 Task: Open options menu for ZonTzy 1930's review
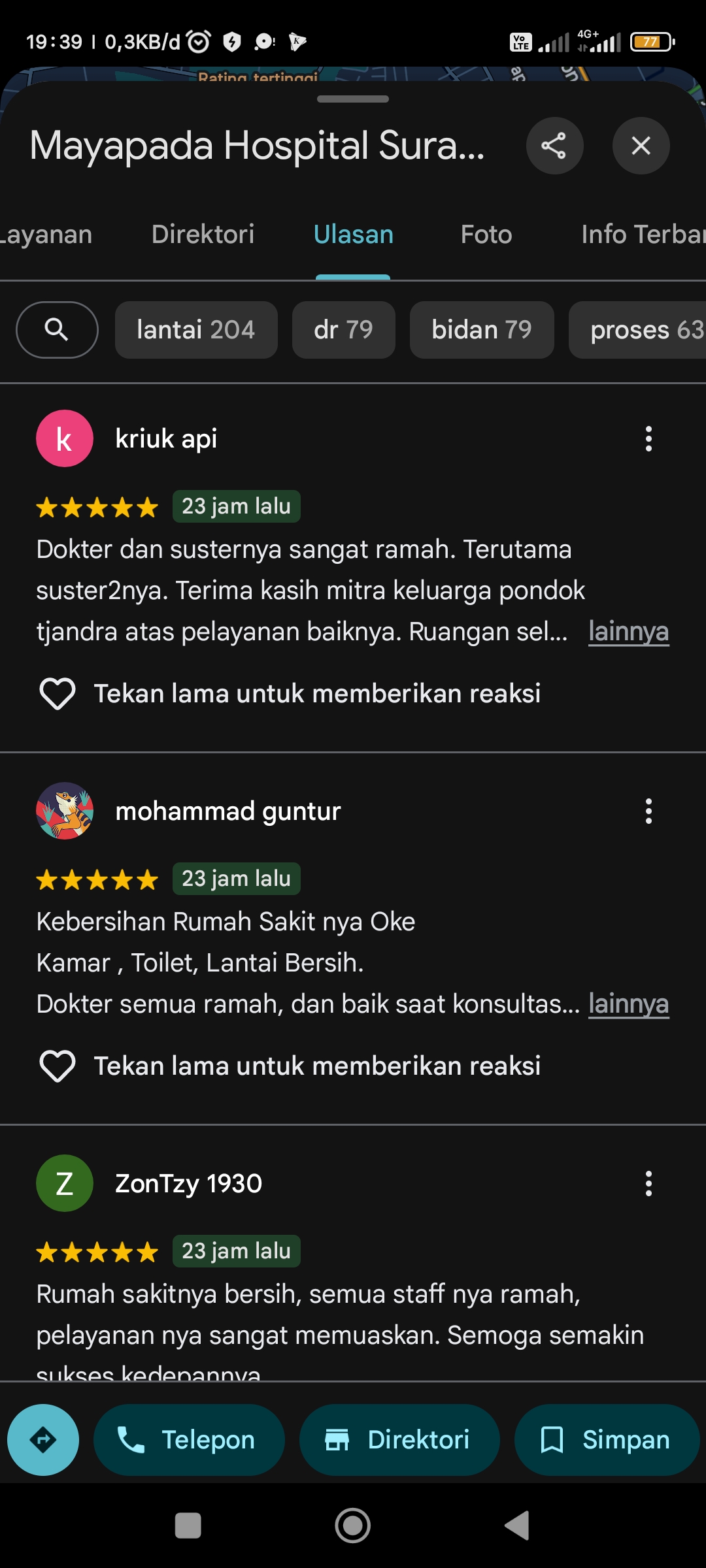pyautogui.click(x=648, y=1184)
